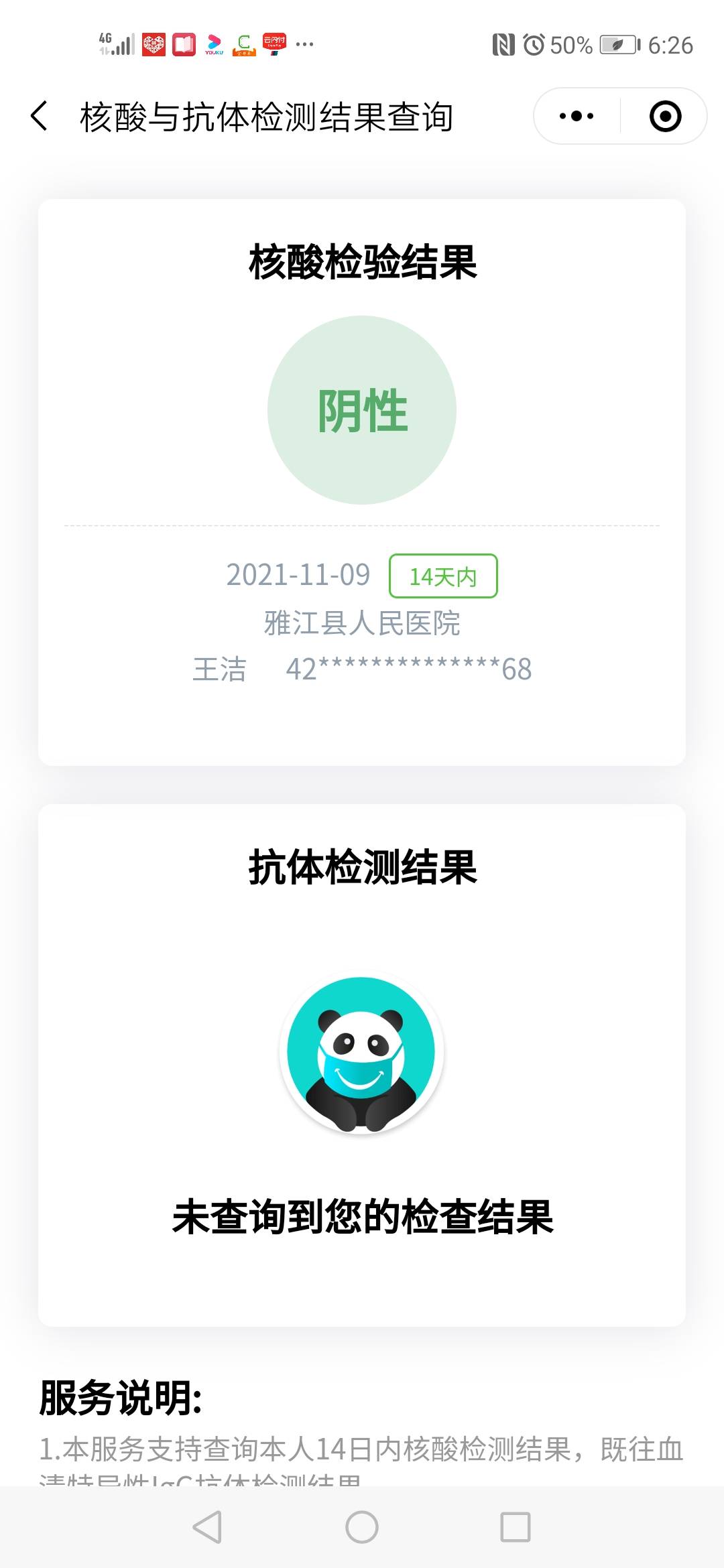
Task: Tap the back arrow beside the page title
Action: [40, 115]
